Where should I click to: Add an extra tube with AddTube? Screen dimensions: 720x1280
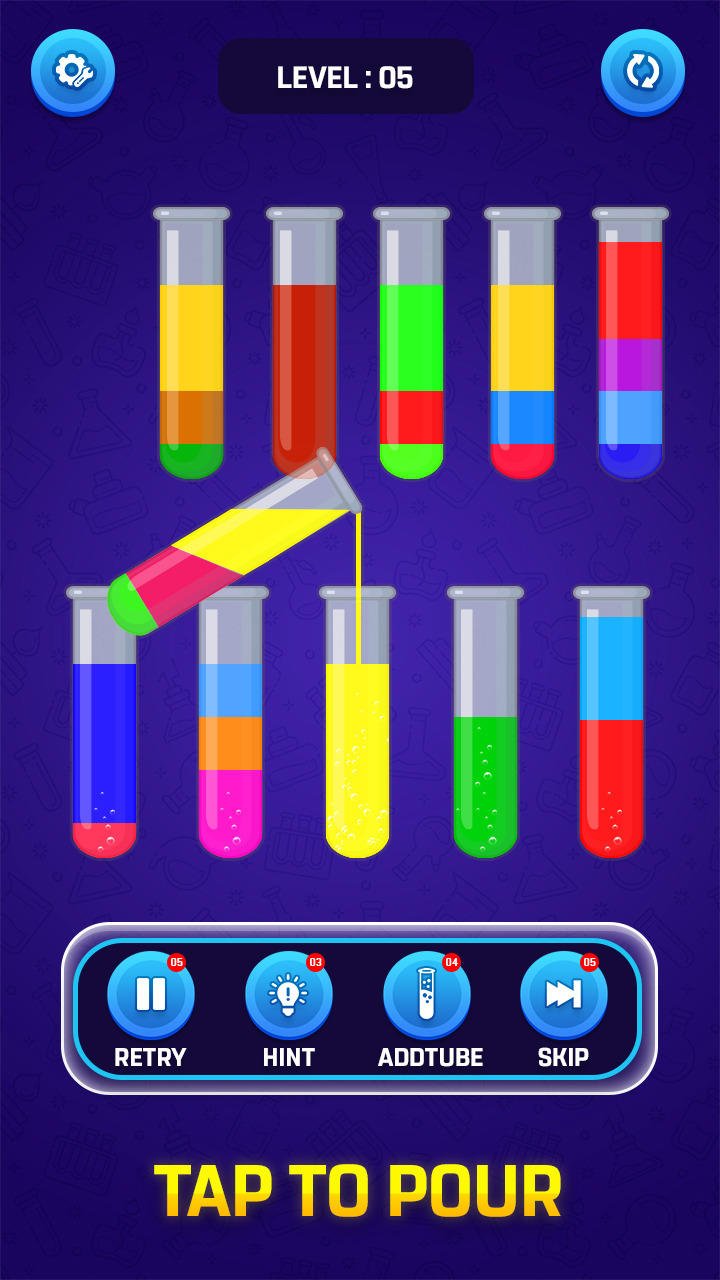pyautogui.click(x=427, y=995)
